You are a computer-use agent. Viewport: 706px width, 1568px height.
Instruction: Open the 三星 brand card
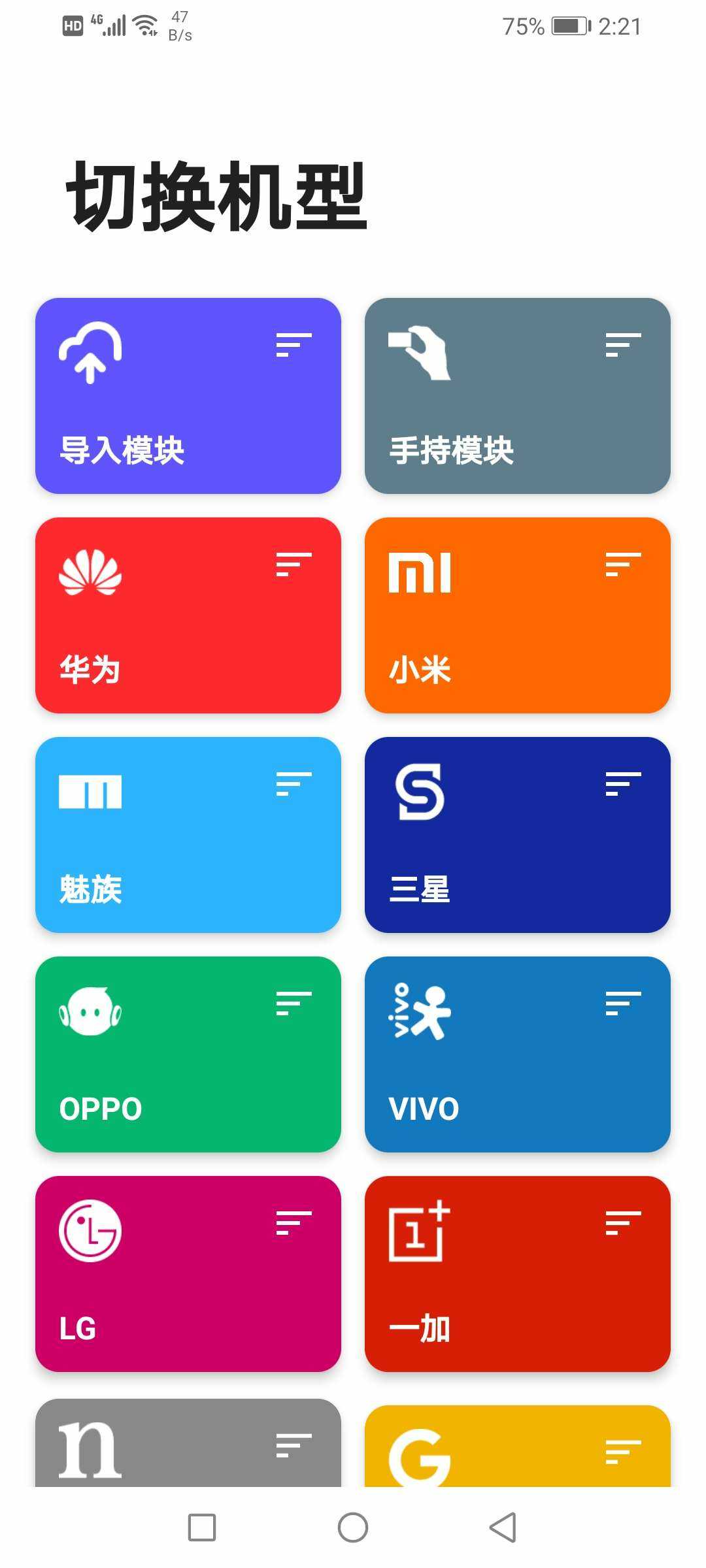point(517,835)
